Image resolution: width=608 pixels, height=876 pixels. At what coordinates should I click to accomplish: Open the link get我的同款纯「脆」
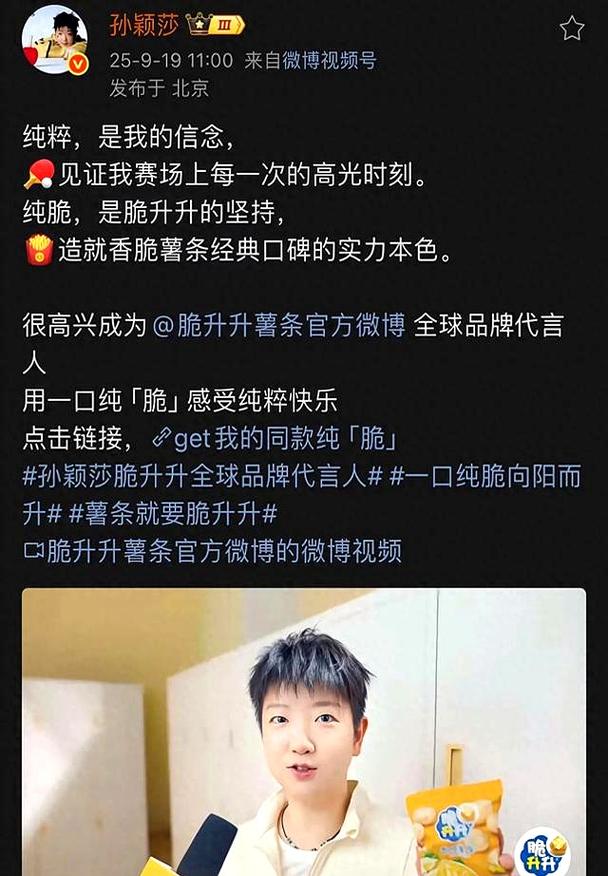[276, 437]
